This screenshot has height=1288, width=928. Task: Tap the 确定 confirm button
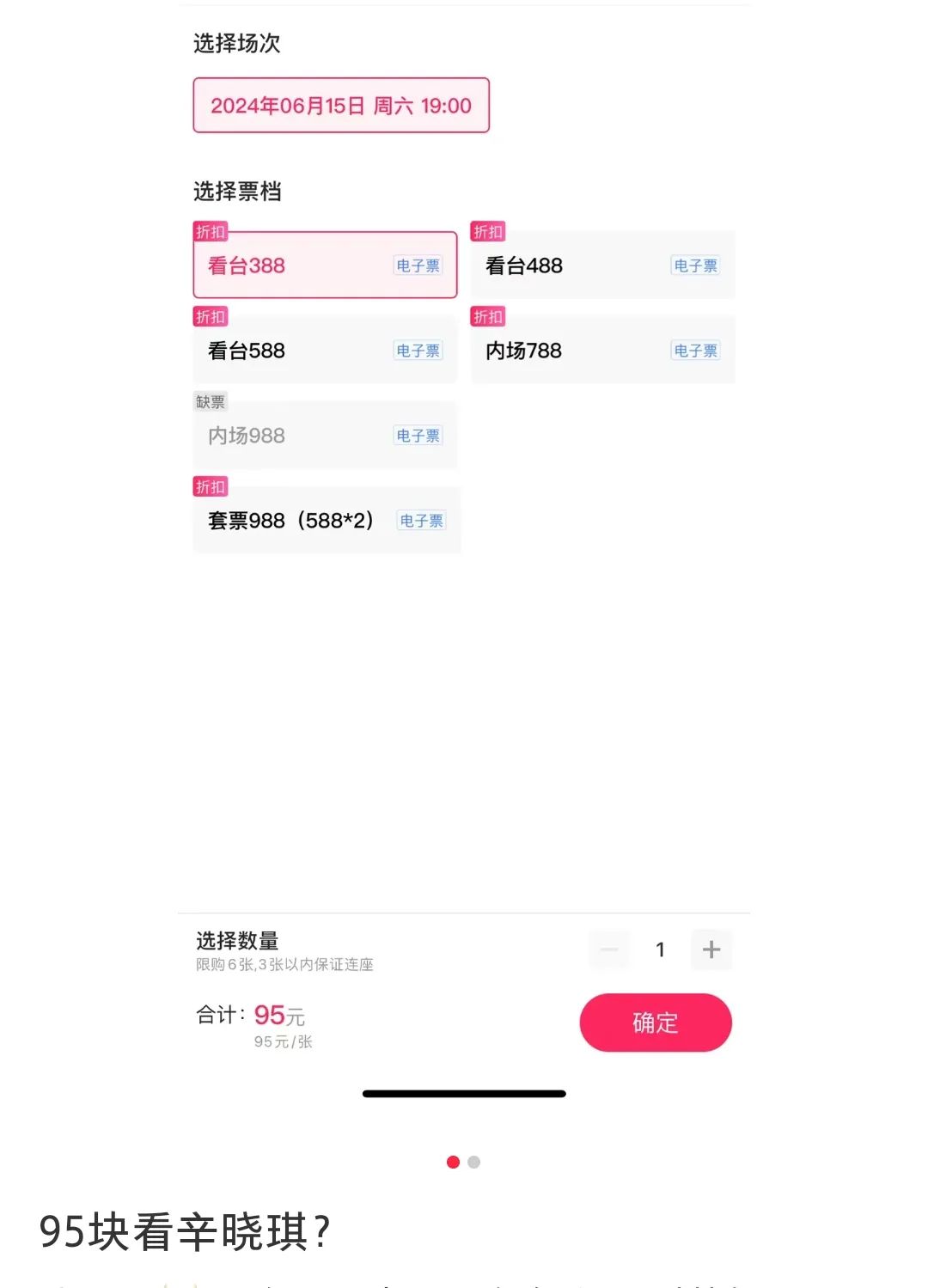tap(655, 1022)
